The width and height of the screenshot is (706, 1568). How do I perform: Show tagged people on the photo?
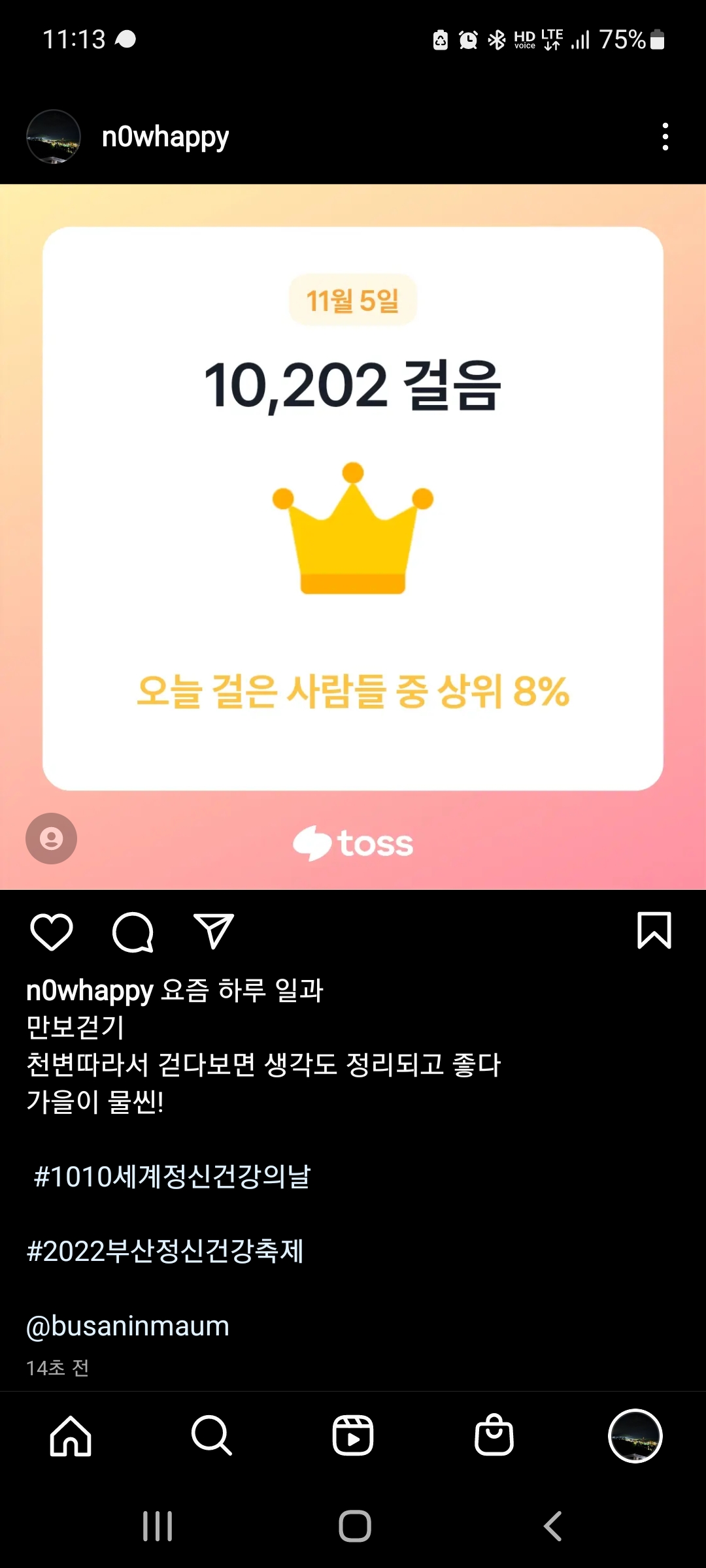[x=51, y=838]
